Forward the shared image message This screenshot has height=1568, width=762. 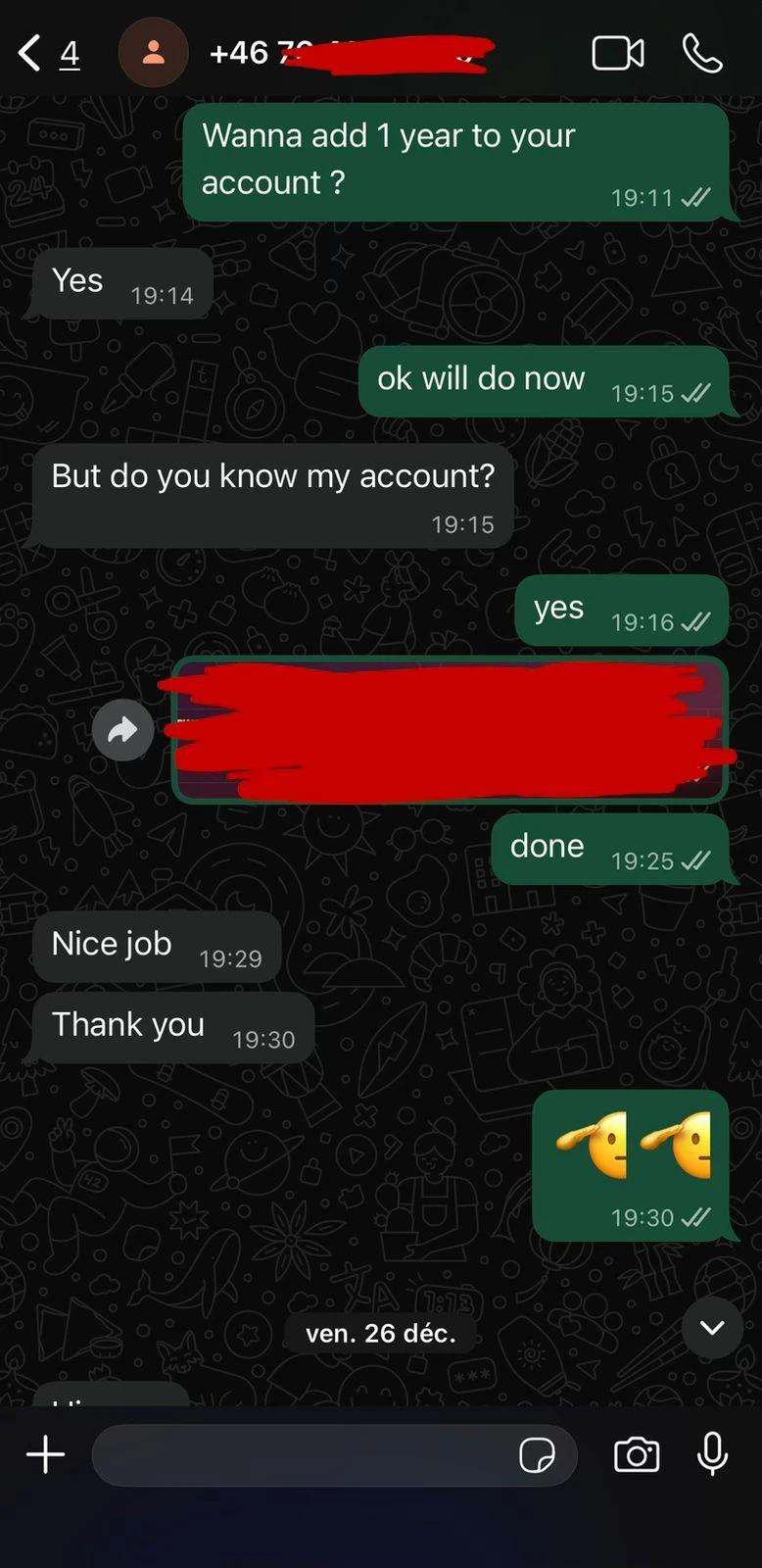(122, 730)
